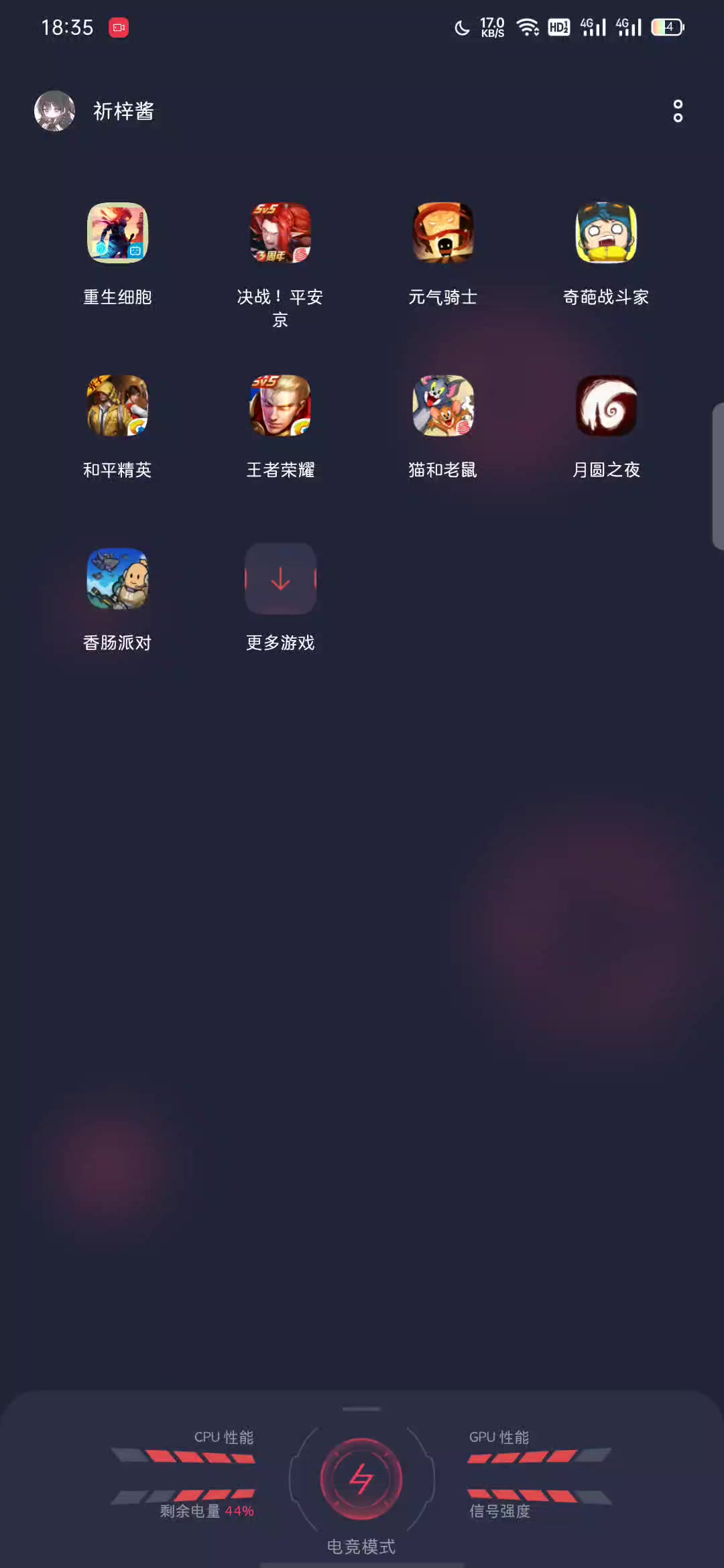724x1568 pixels.
Task: Launch 和平精英 game
Action: [117, 406]
